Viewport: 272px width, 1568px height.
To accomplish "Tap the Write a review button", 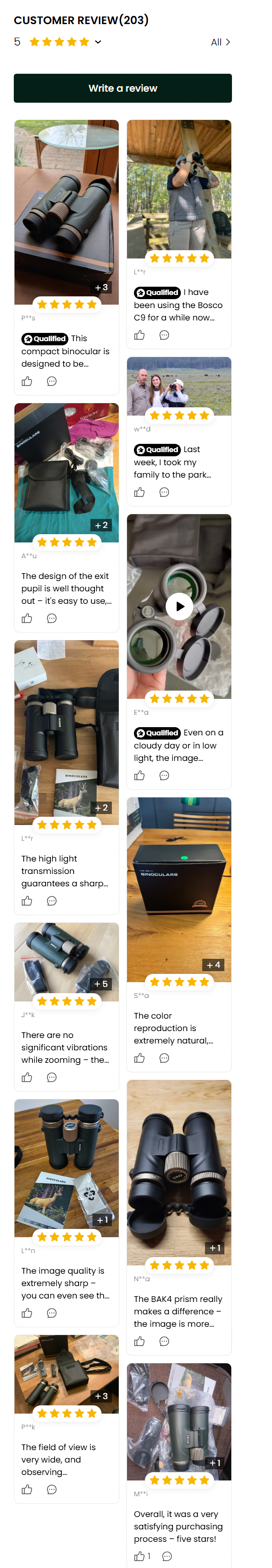I will tap(123, 88).
